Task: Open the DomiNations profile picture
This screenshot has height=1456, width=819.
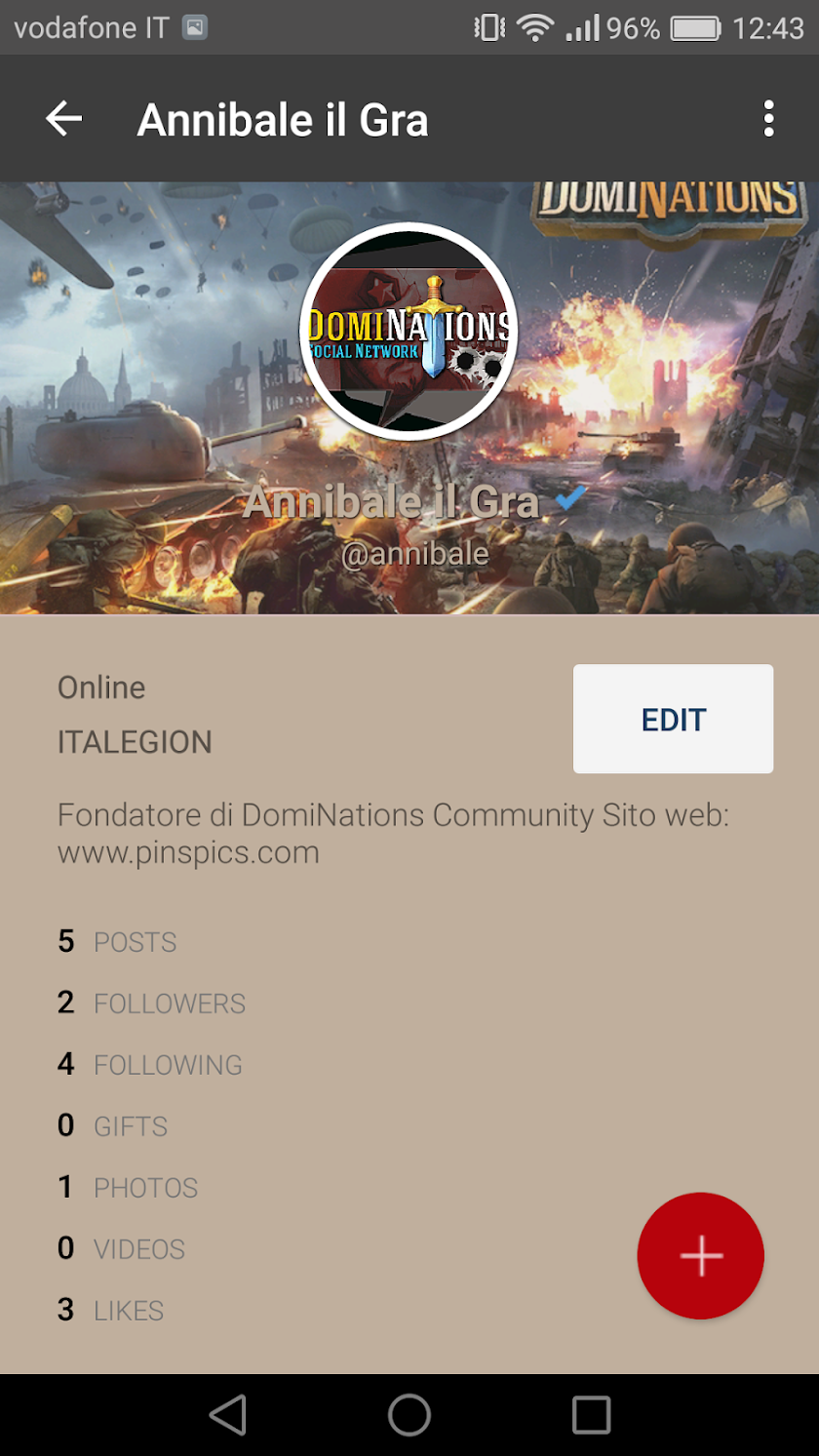Action: tap(409, 332)
